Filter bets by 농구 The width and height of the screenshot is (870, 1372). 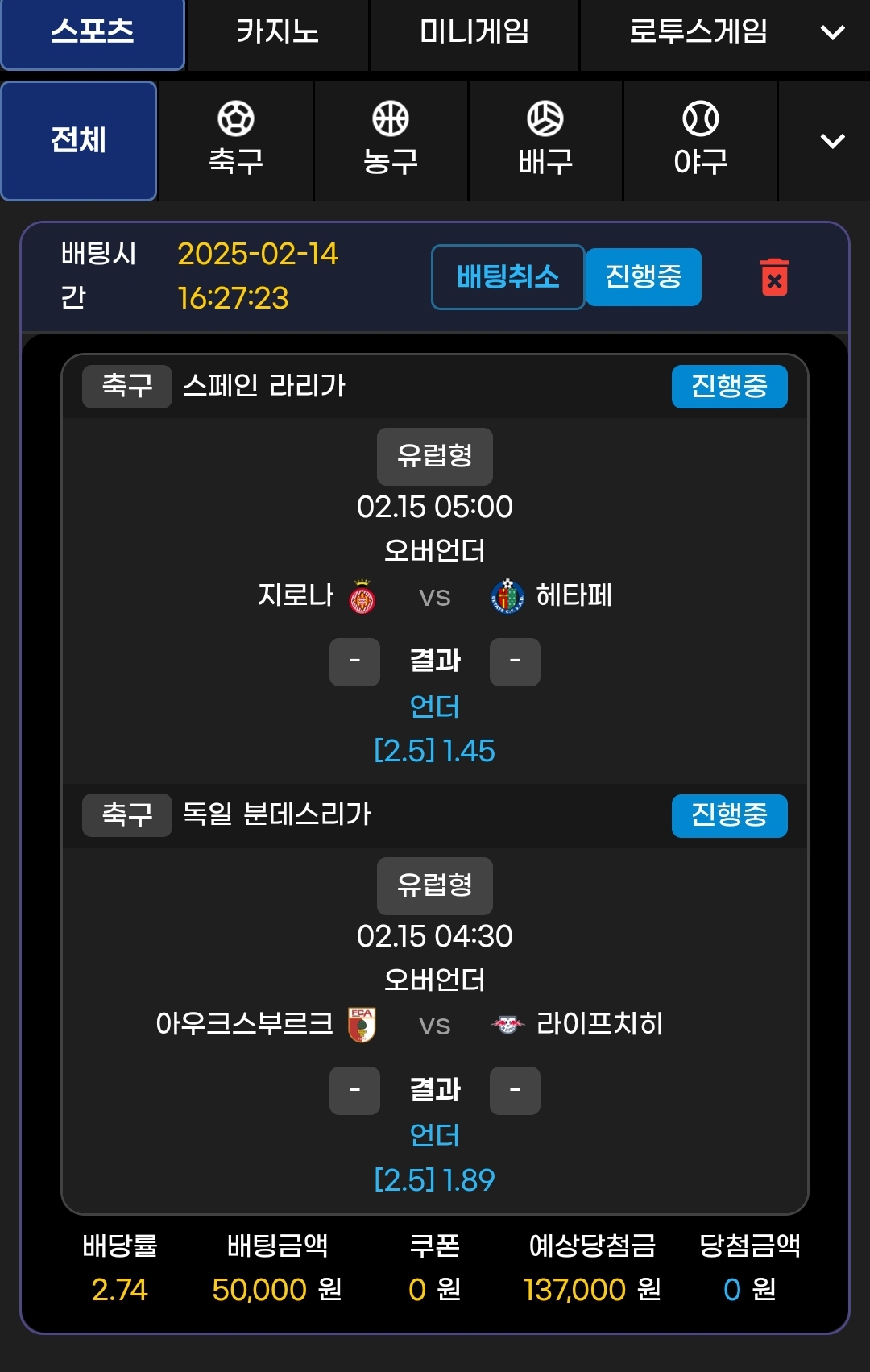click(x=391, y=140)
